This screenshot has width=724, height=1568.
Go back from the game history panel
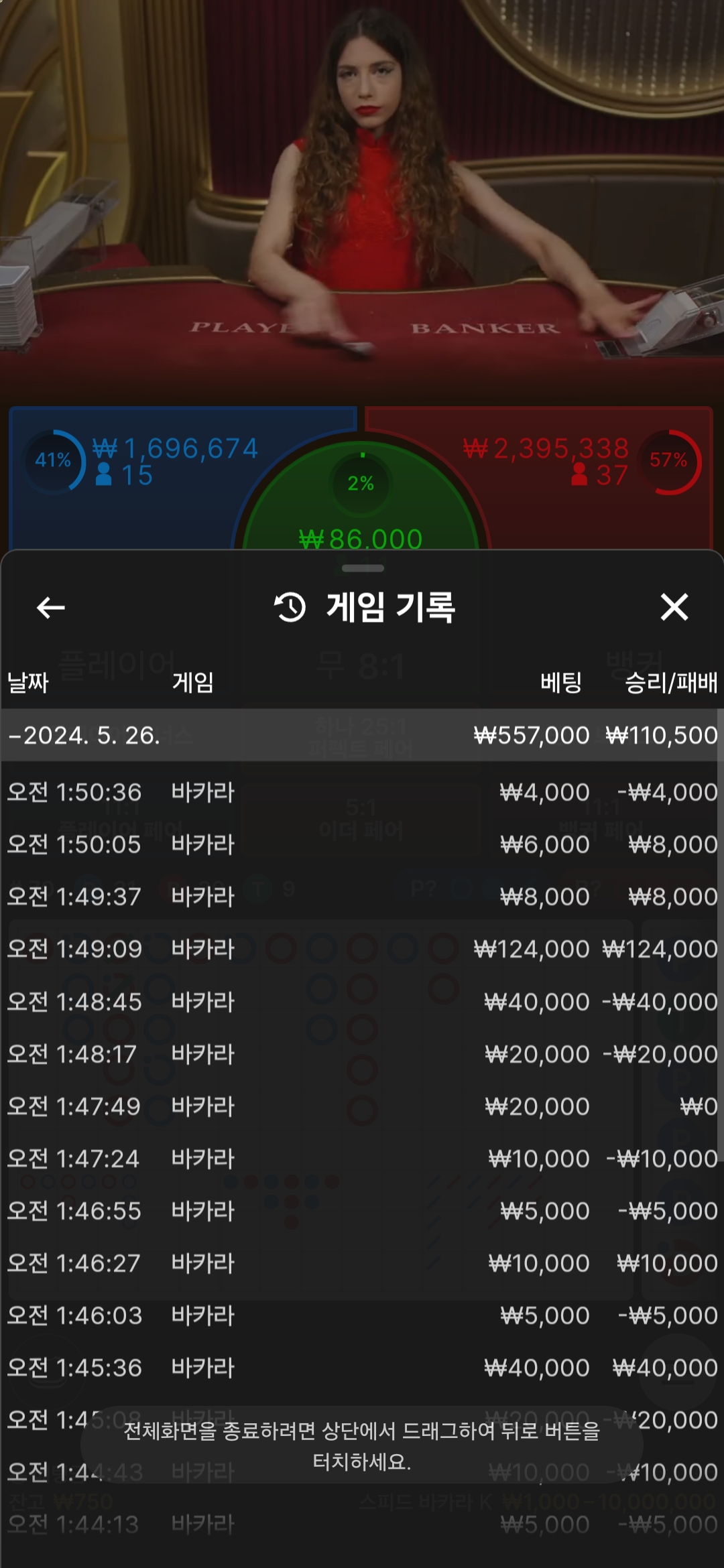point(50,607)
